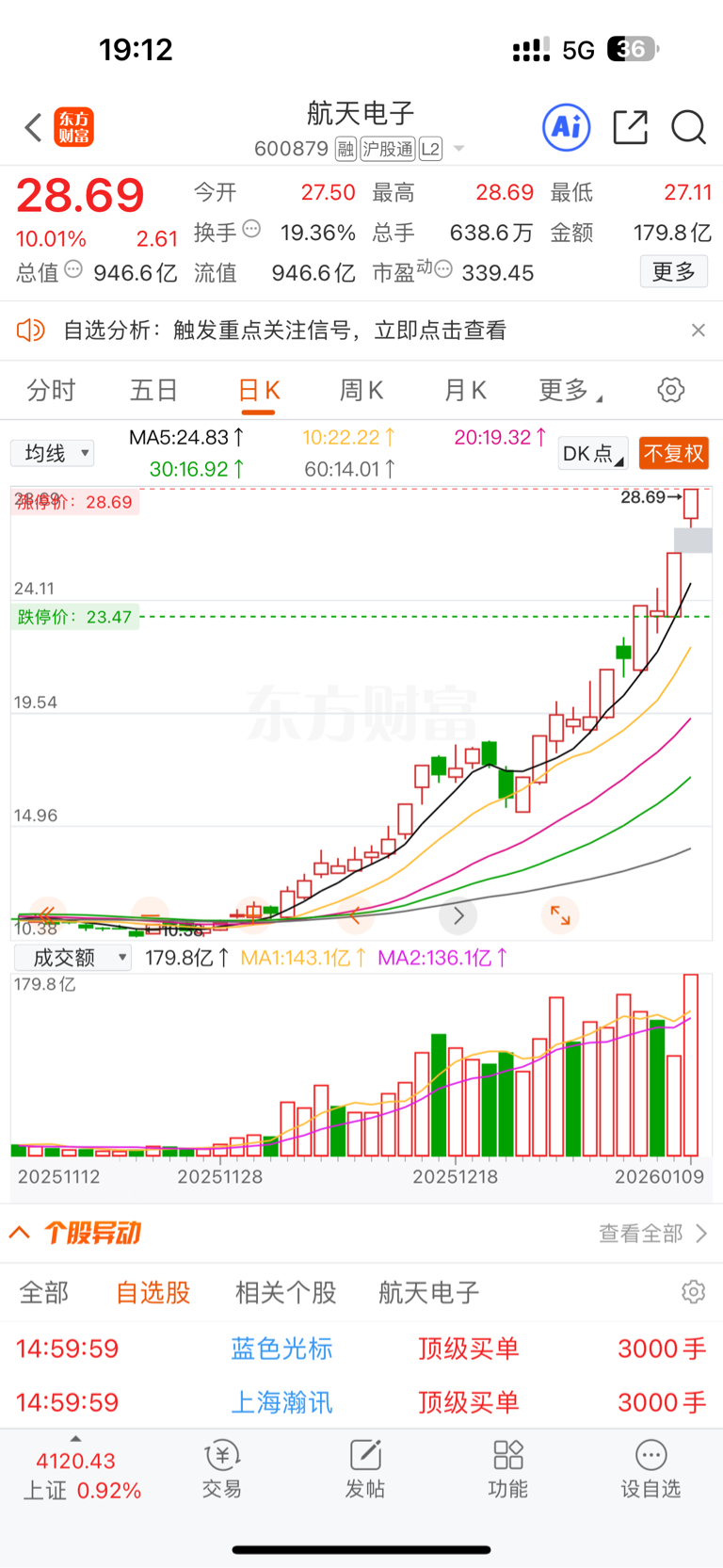The height and width of the screenshot is (1568, 723).
Task: Open the AI assistant icon
Action: point(567,127)
